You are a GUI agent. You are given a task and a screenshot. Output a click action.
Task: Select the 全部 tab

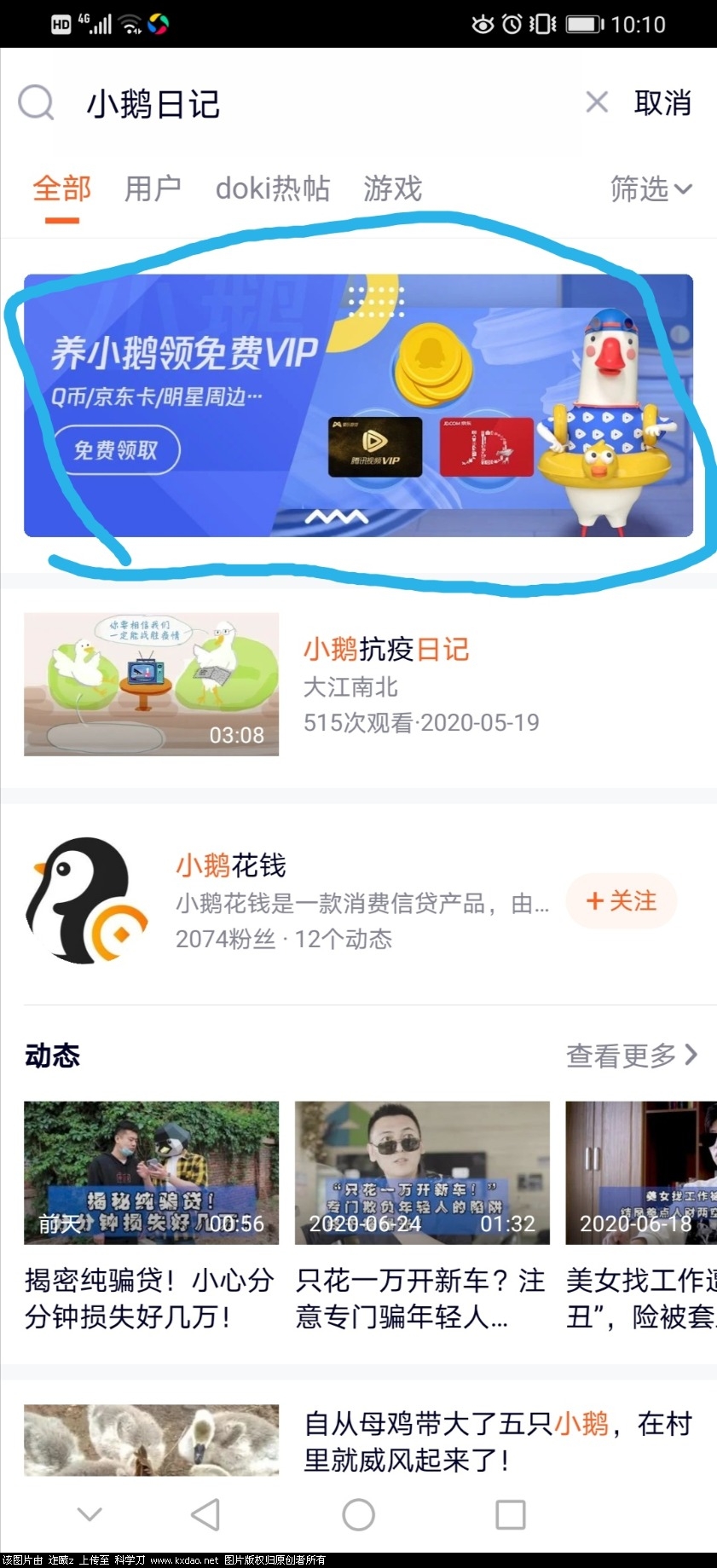click(61, 188)
